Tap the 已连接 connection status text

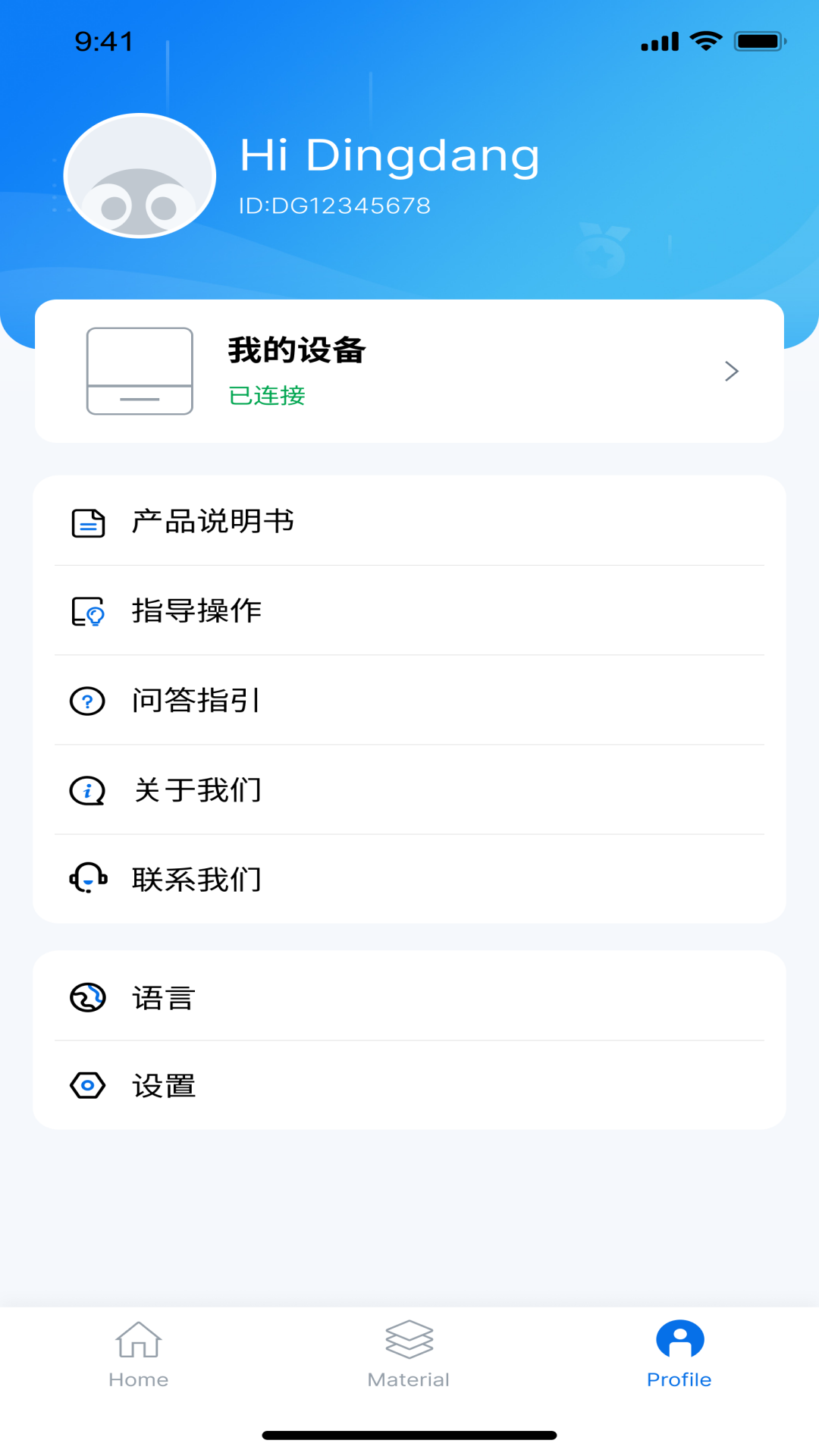point(267,397)
